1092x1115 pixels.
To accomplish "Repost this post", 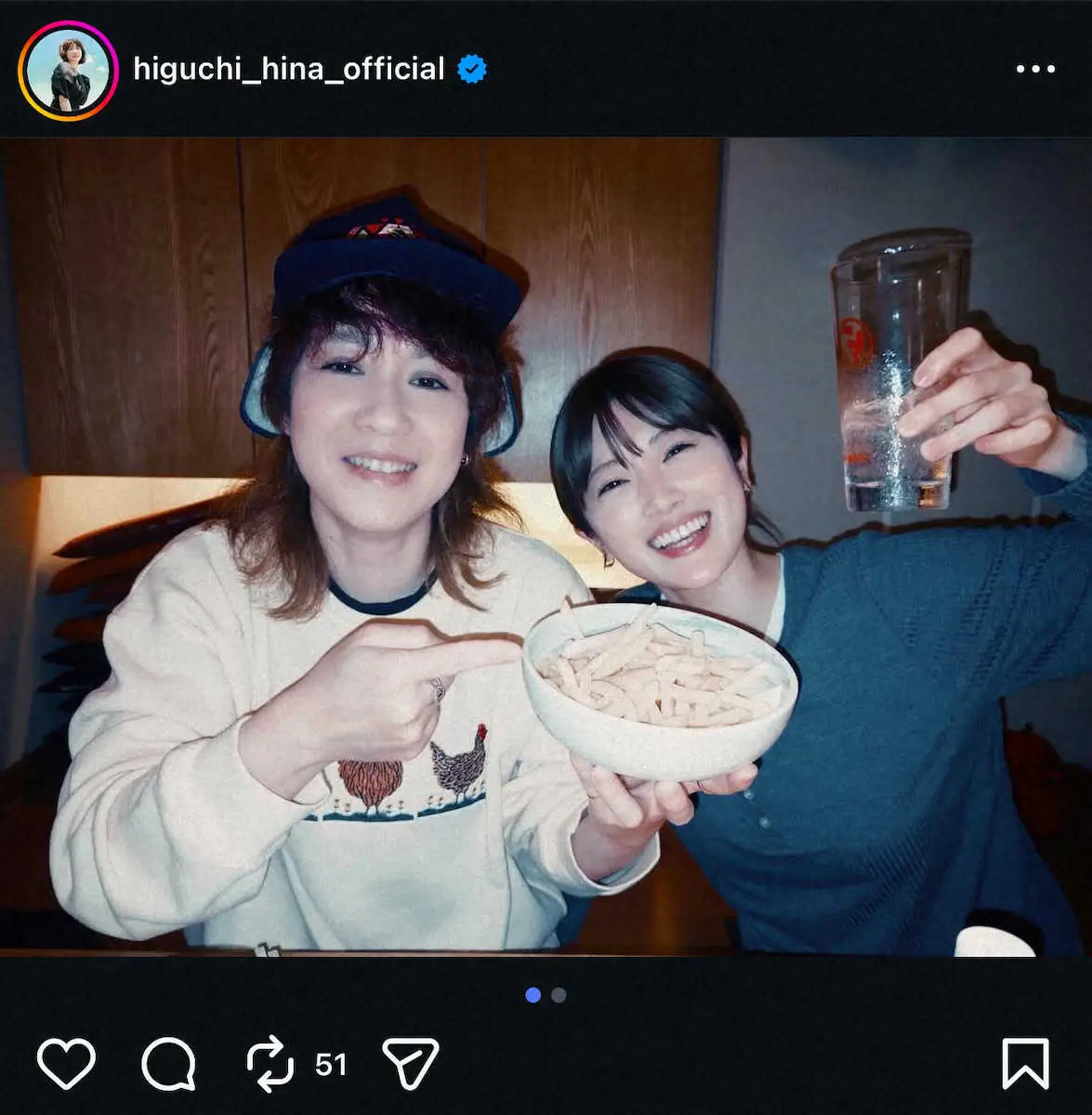I will pos(270,1064).
